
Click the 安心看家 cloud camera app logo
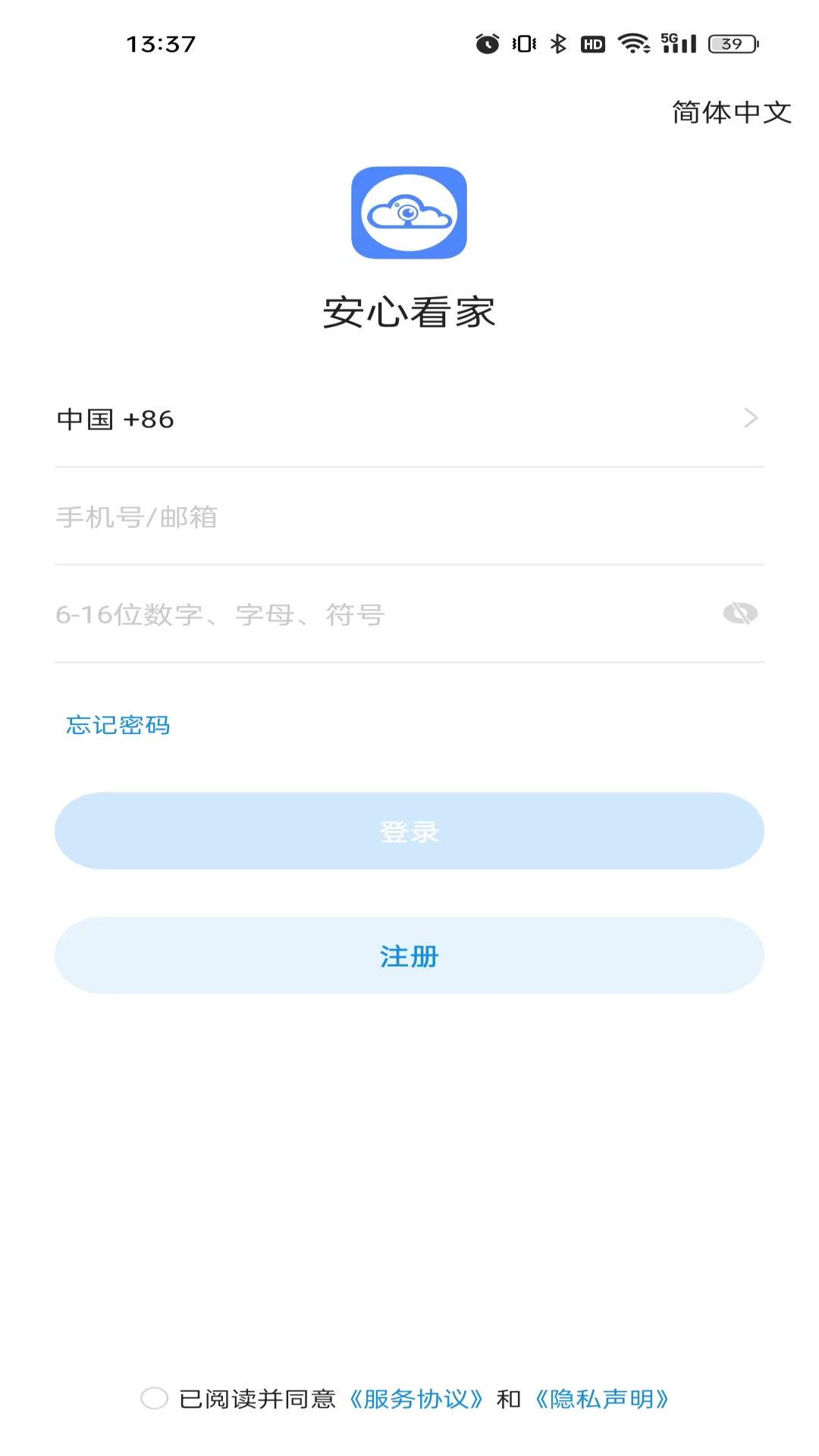click(x=409, y=213)
